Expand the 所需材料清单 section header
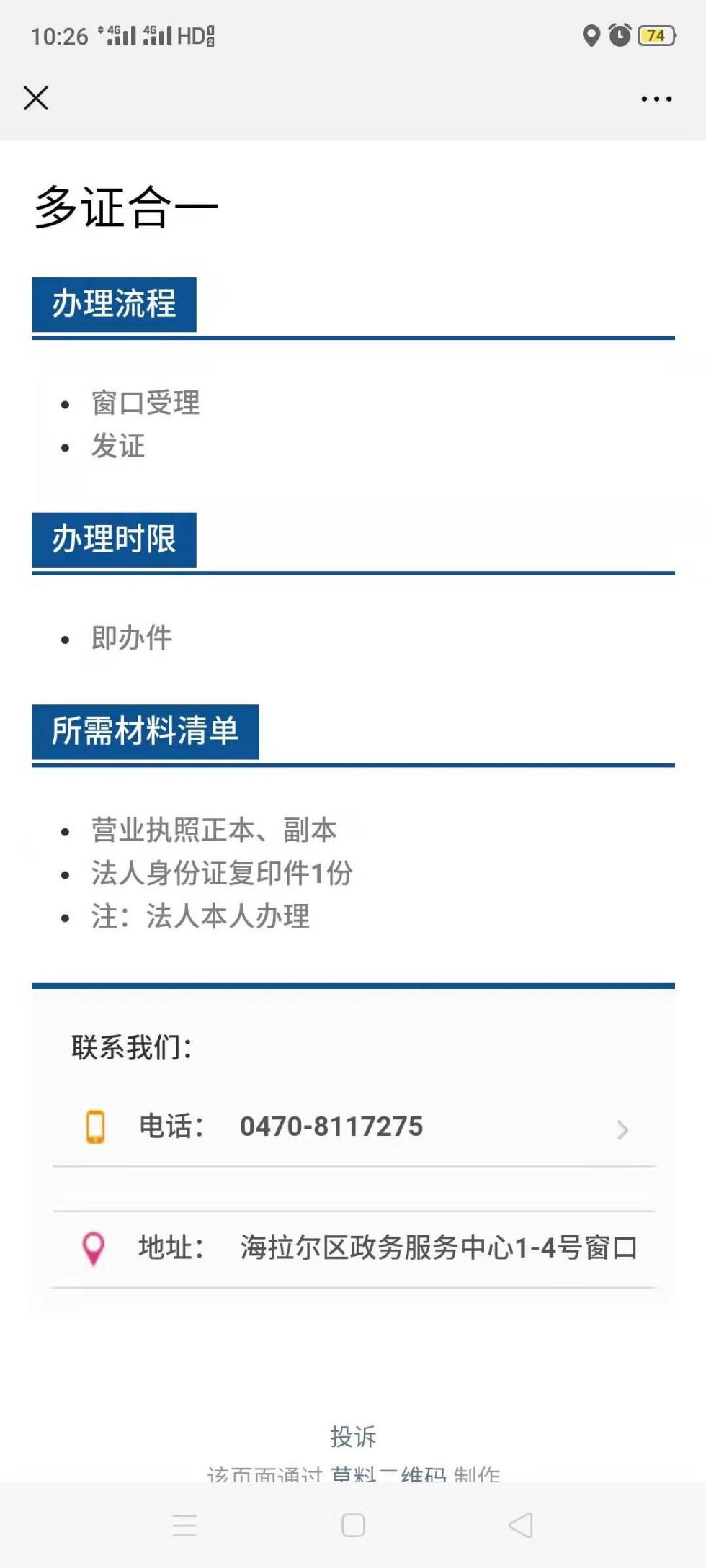 [147, 732]
